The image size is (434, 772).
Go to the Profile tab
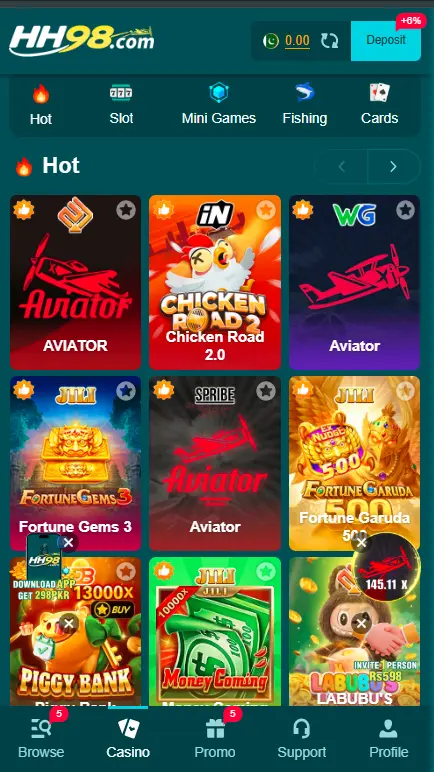[x=389, y=739]
